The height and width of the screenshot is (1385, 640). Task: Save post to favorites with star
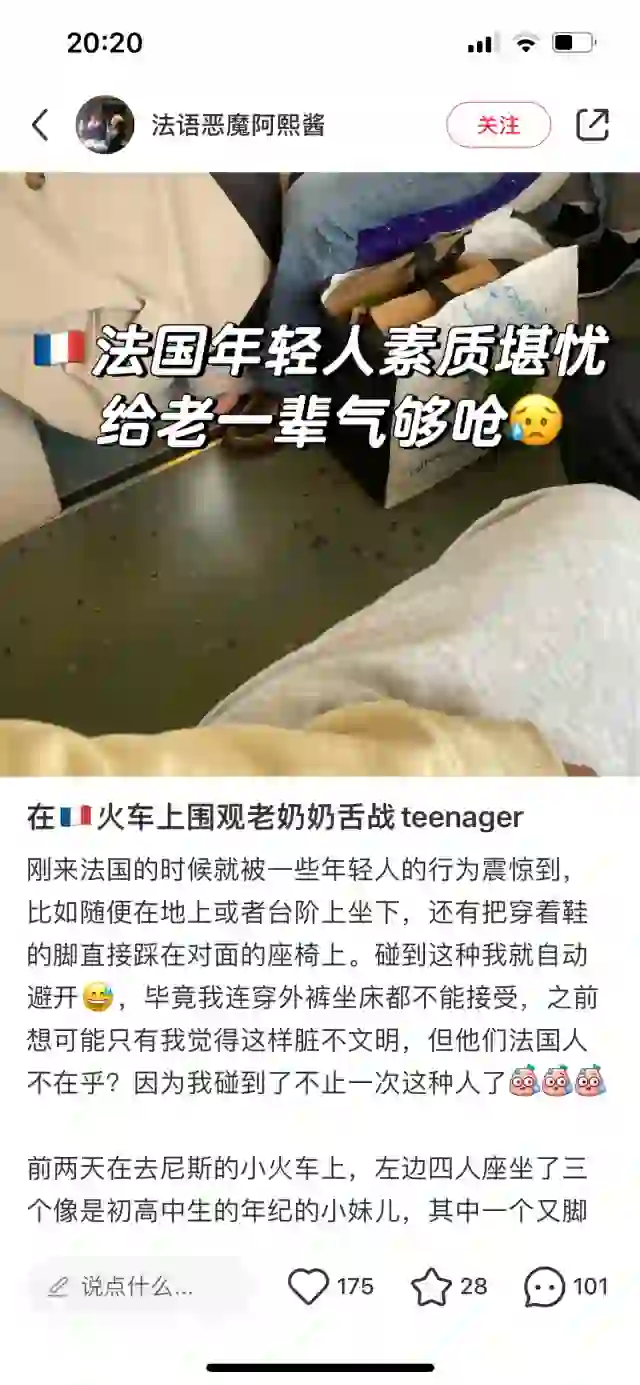(431, 1286)
